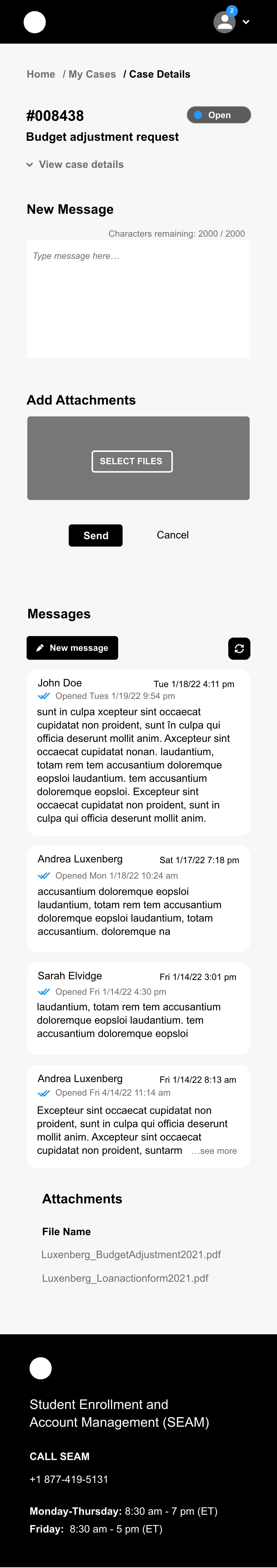The image size is (277, 1568).
Task: Open Andrea Luxenberg's Sat 1/17/22 message
Action: coord(138,898)
